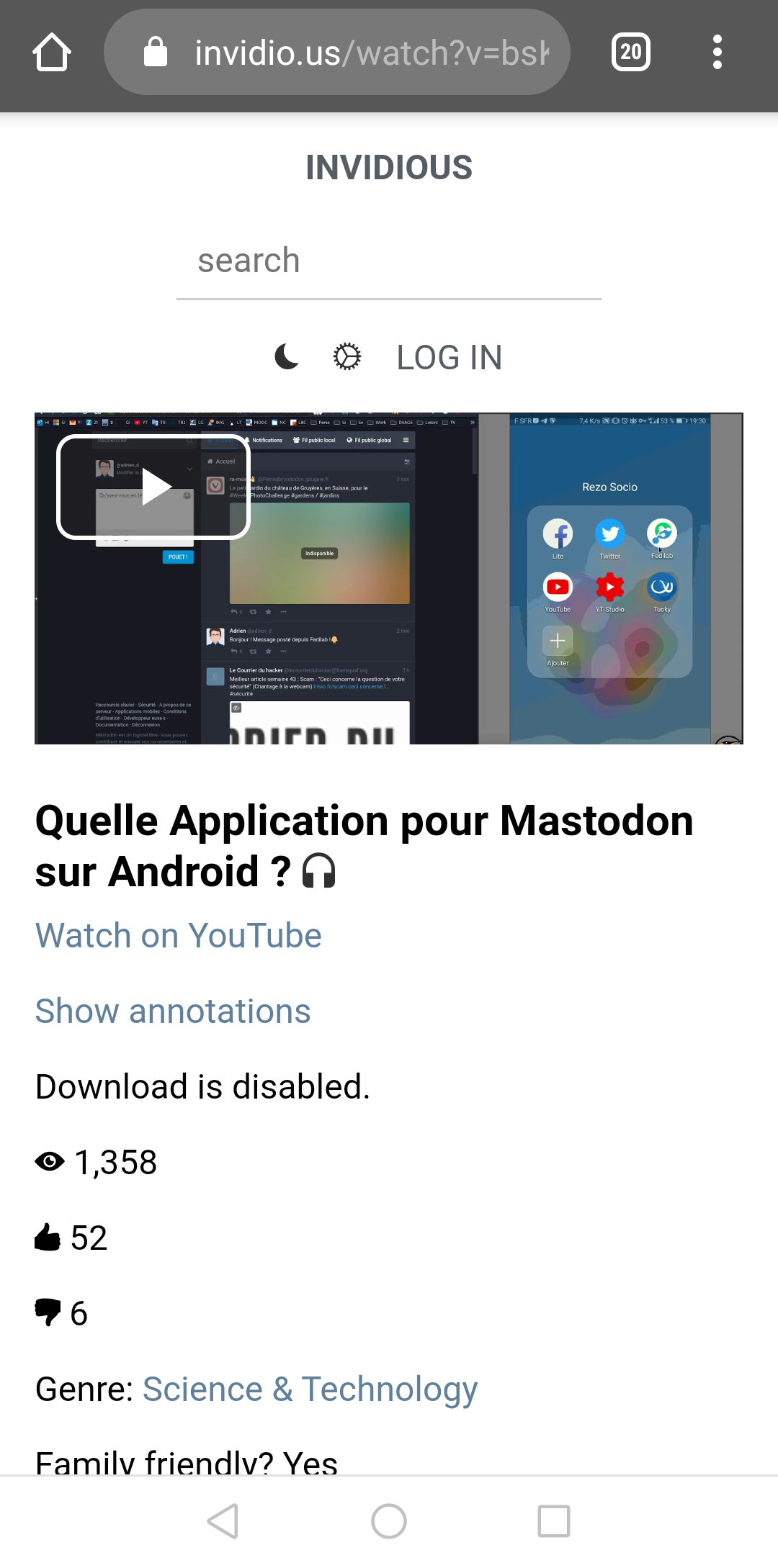Open the INVIDIOUS homepage link

[x=389, y=168]
